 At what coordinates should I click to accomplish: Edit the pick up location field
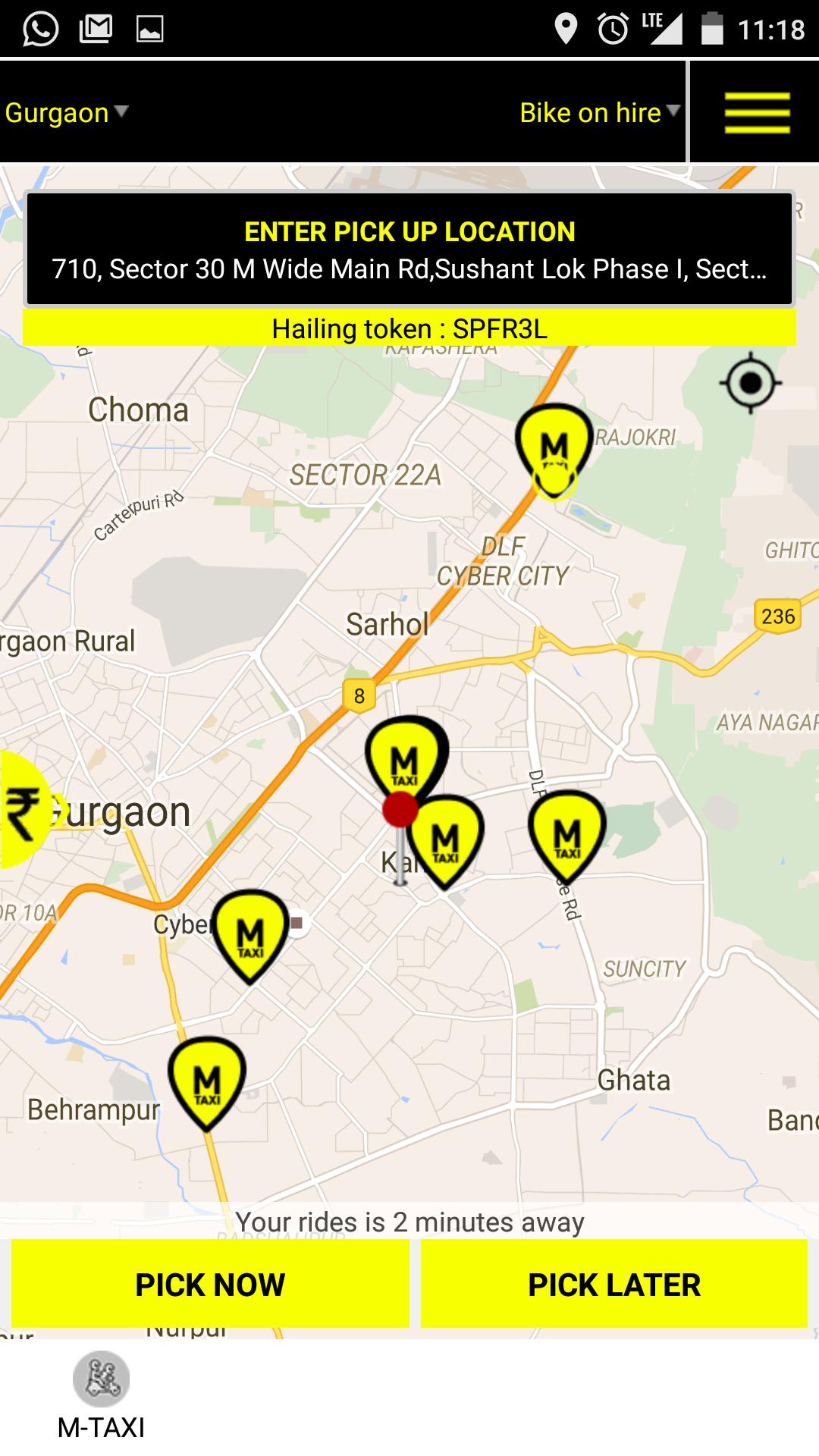(409, 249)
